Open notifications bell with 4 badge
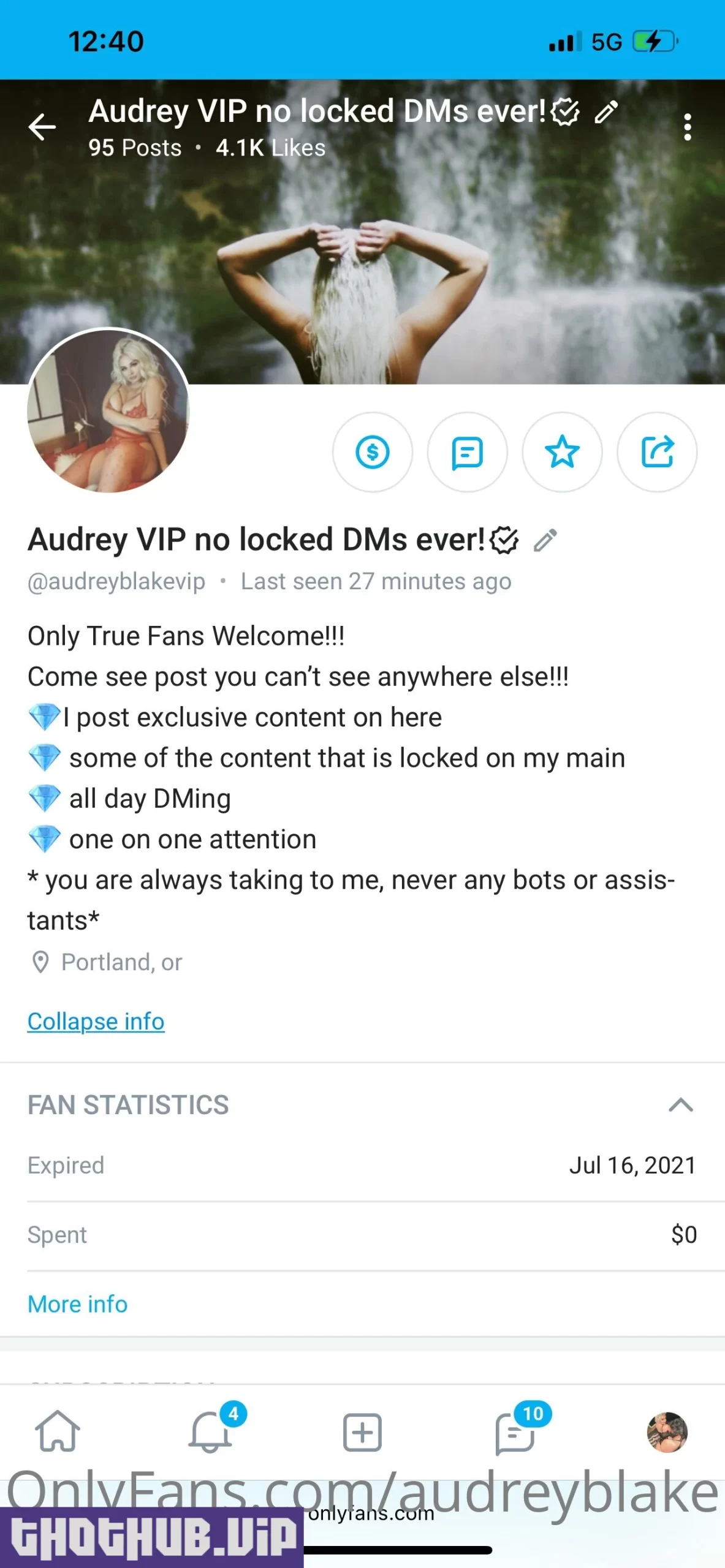Image resolution: width=725 pixels, height=1568 pixels. pyautogui.click(x=210, y=1432)
